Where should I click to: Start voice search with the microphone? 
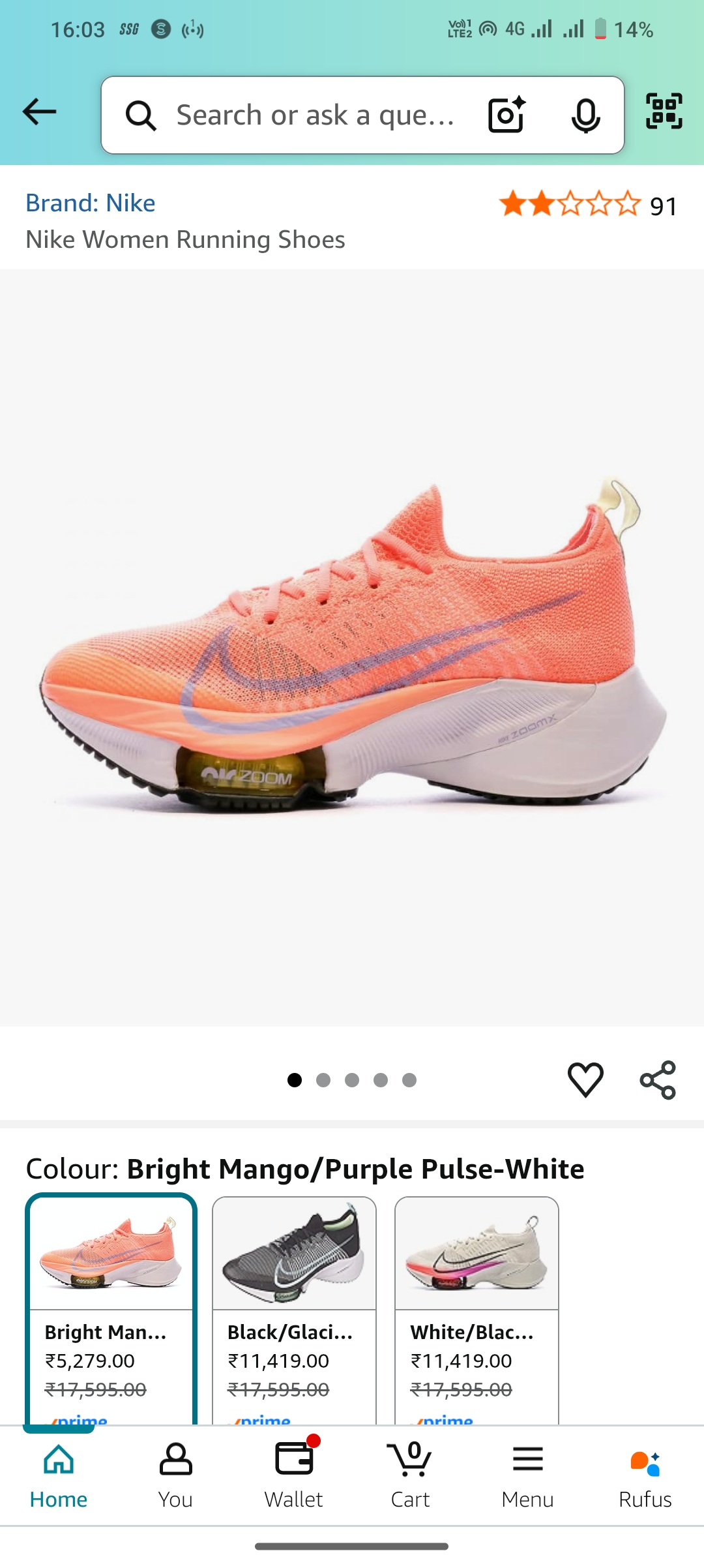[585, 115]
